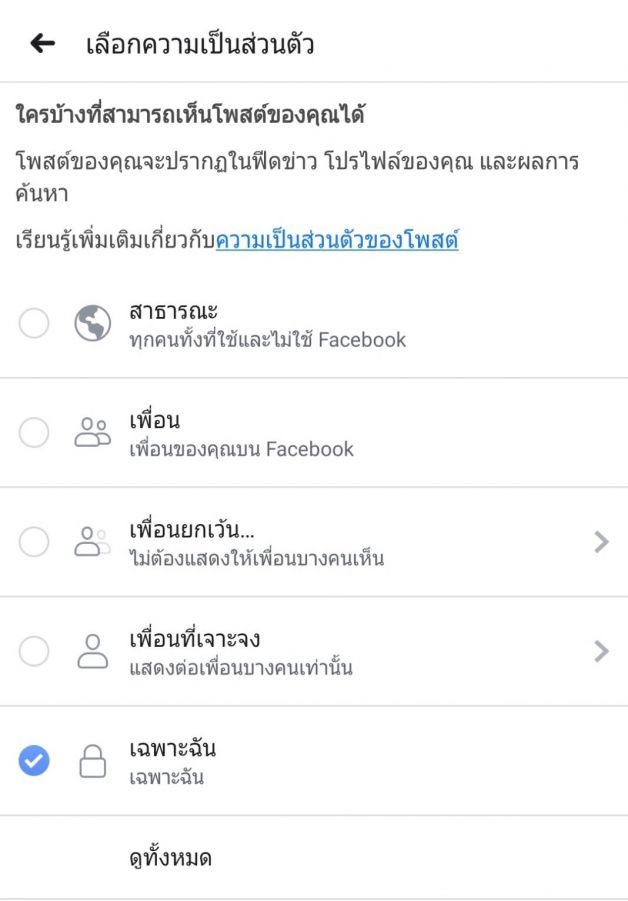Tap the checked เฉพาะฉัน (Only me) option
628x901 pixels.
click(34, 761)
